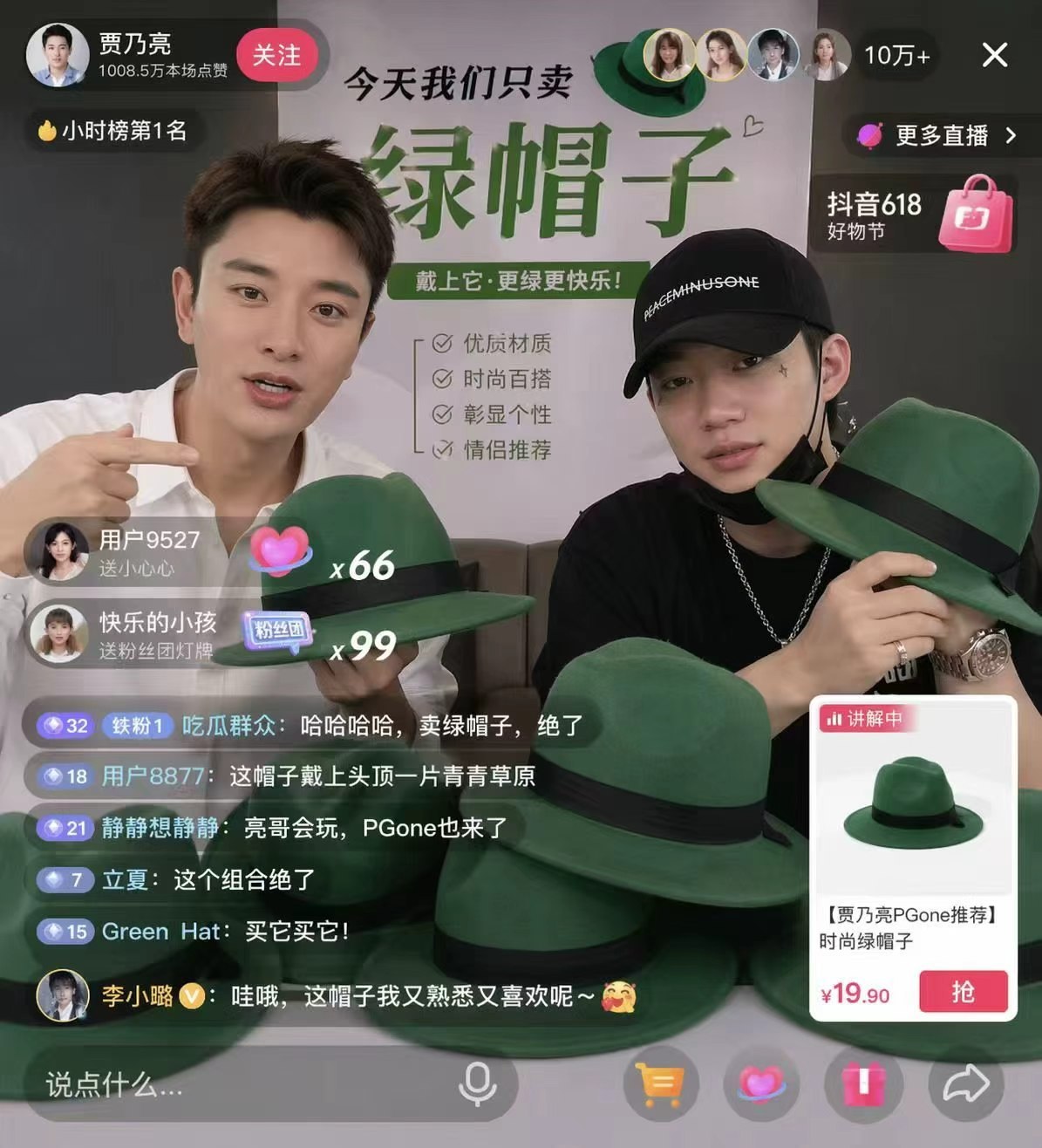Open streamer 贾乃亮's profile avatar
Screen dimensions: 1042x1148
pos(58,54)
